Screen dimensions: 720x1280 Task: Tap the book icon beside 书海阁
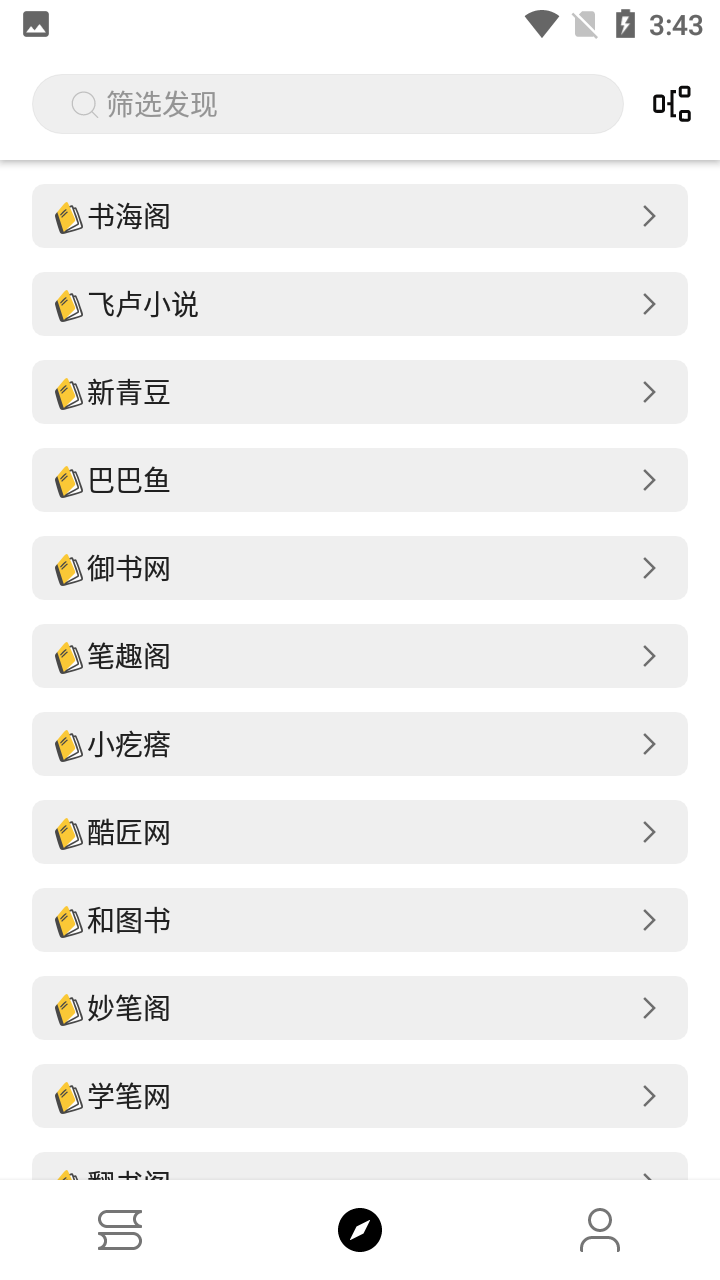tap(68, 217)
